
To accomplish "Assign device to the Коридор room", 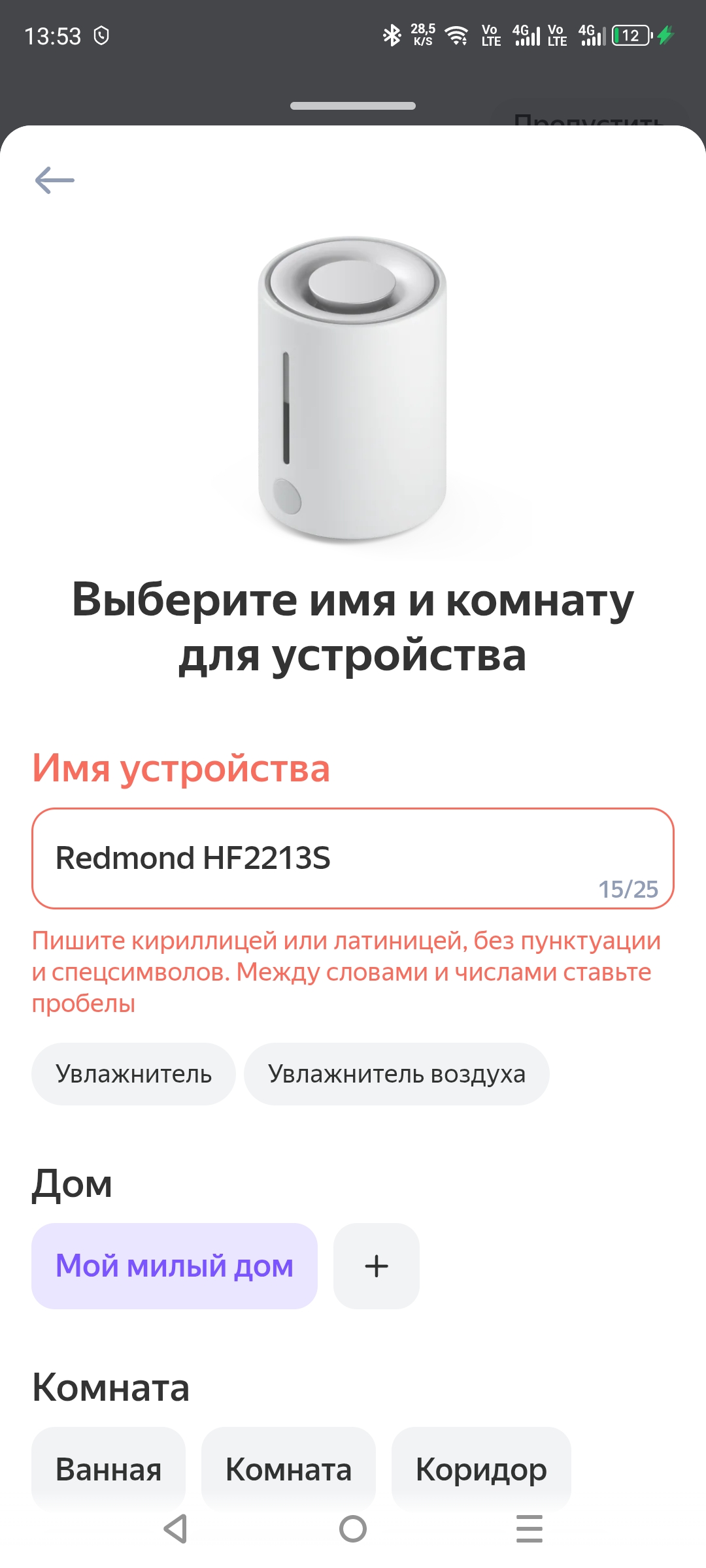I will (x=481, y=1469).
